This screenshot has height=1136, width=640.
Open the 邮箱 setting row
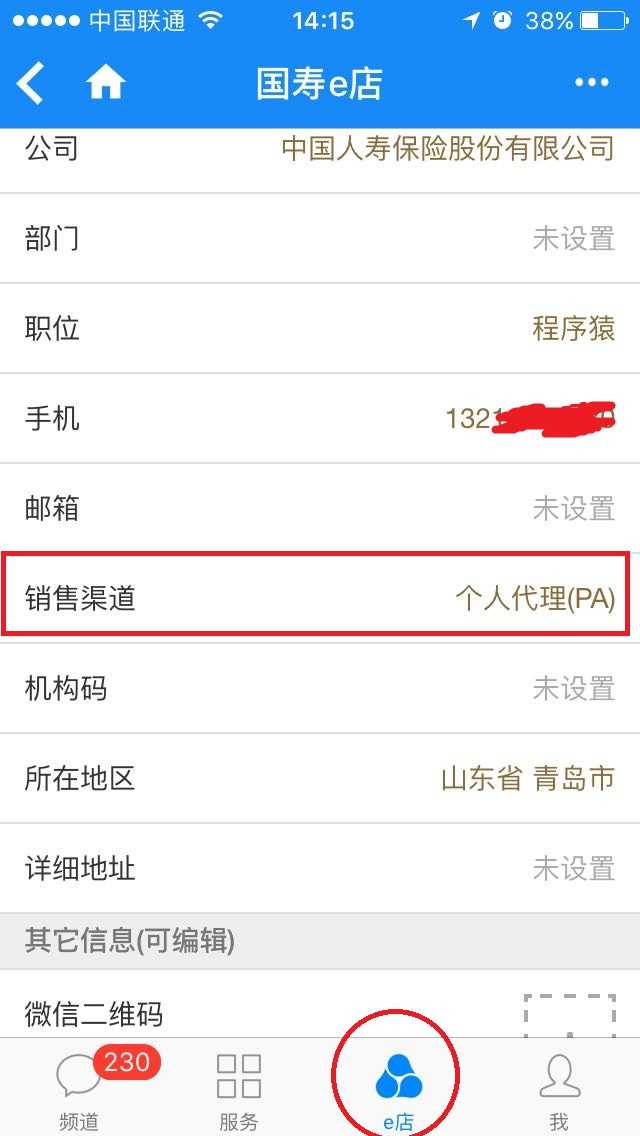(x=320, y=508)
